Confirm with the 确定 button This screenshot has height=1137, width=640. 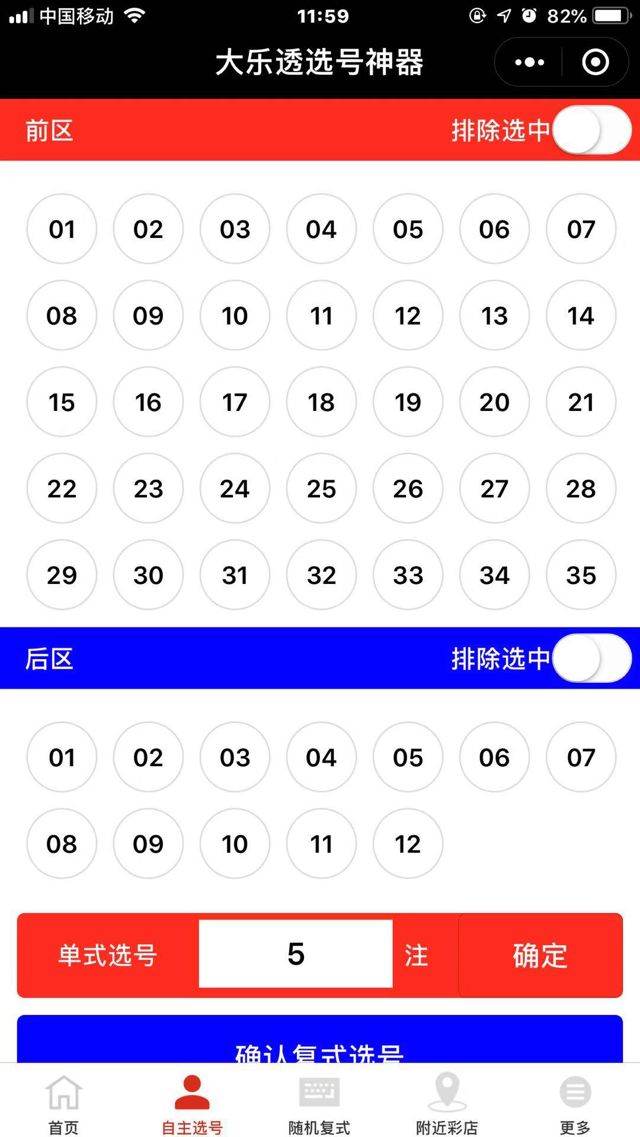(x=540, y=955)
